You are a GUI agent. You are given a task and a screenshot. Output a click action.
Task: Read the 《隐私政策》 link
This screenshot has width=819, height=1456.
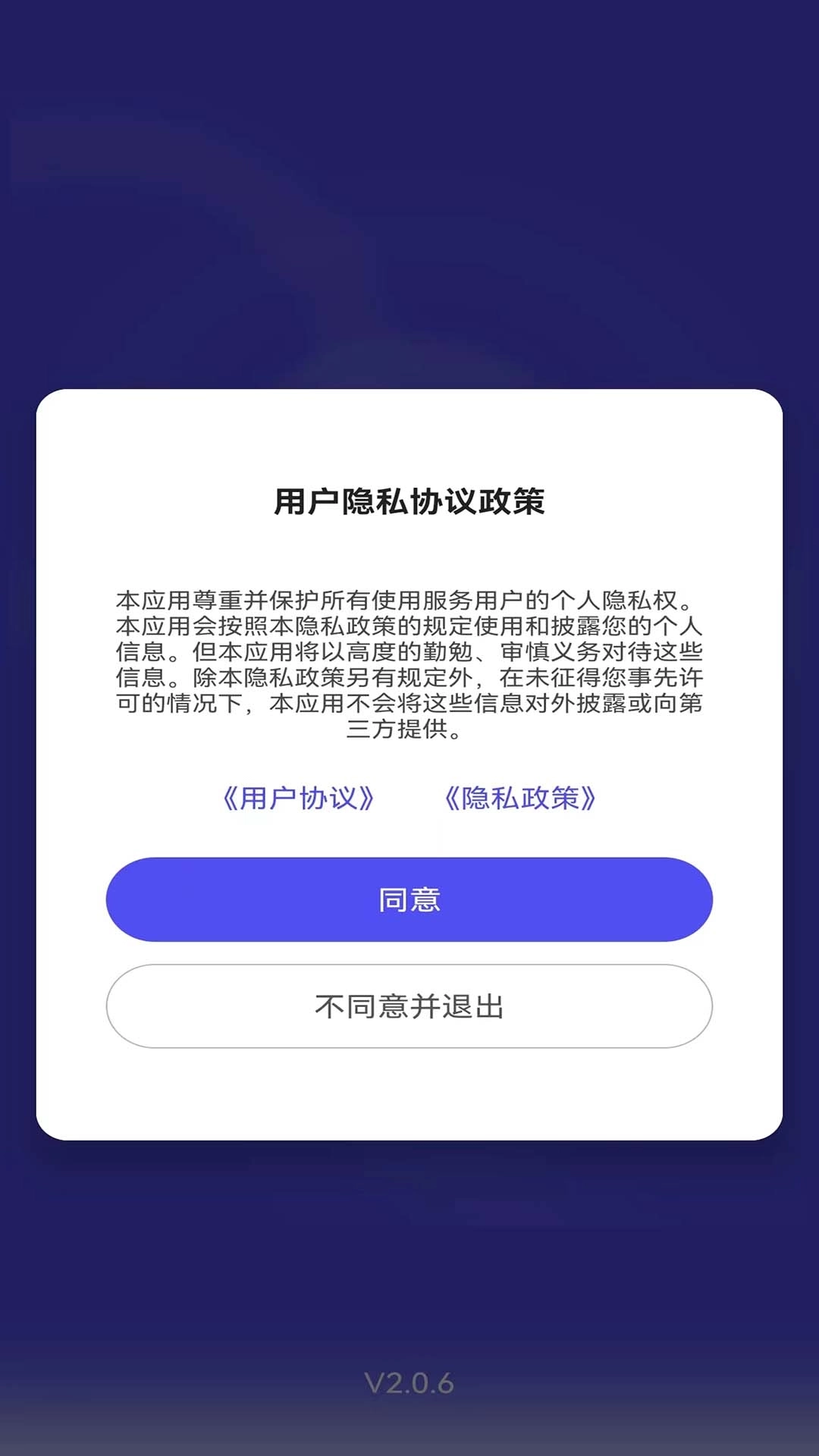coord(520,799)
